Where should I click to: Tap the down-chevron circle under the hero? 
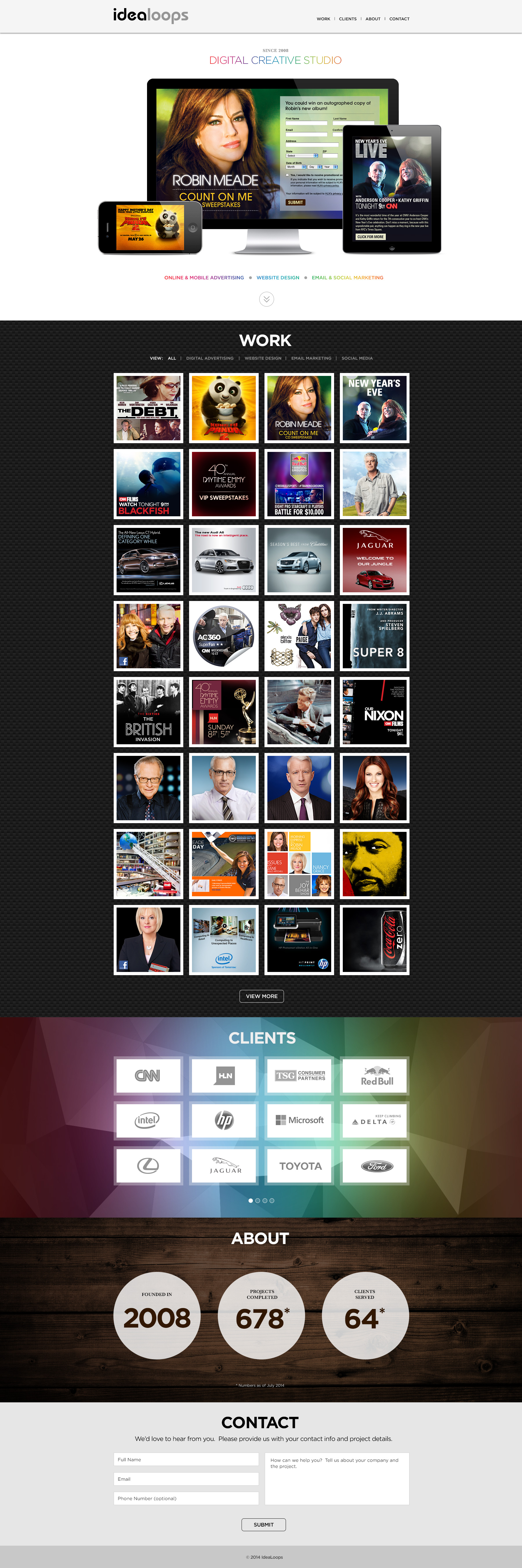(267, 299)
